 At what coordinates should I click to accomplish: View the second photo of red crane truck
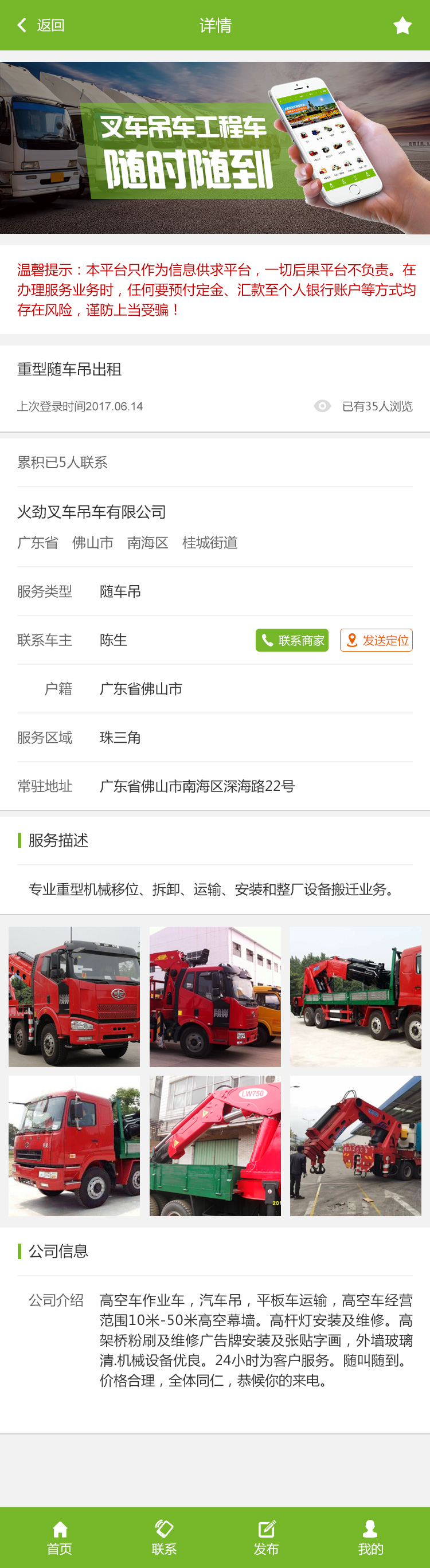[215, 997]
